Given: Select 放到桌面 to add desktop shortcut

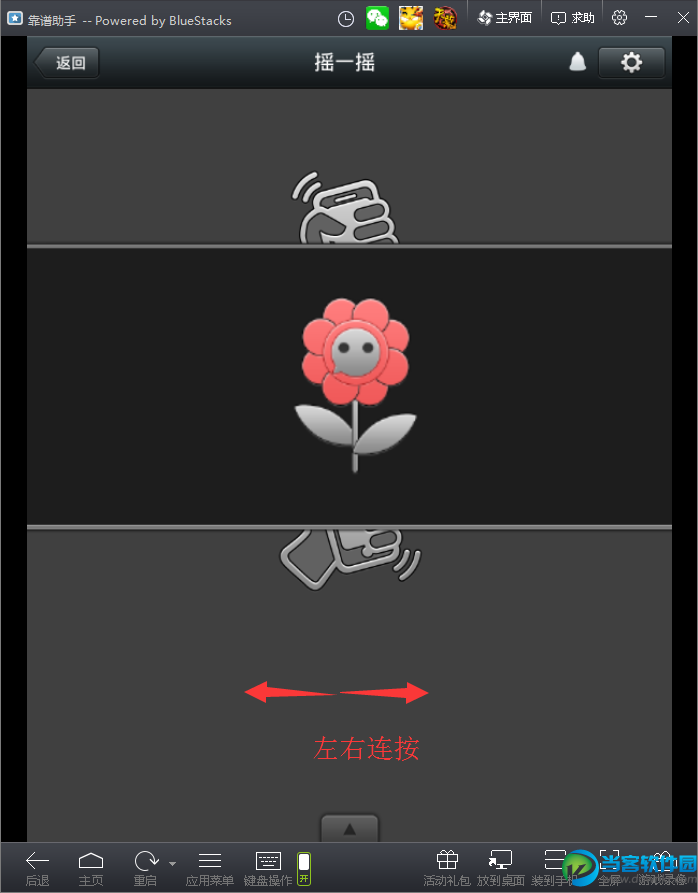Looking at the screenshot, I should [x=501, y=867].
